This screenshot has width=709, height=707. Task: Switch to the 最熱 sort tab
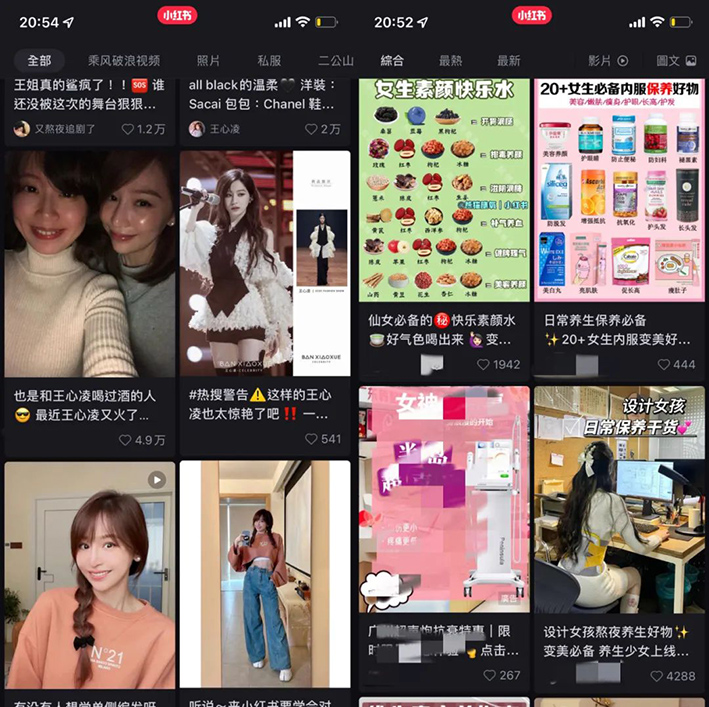coord(450,60)
